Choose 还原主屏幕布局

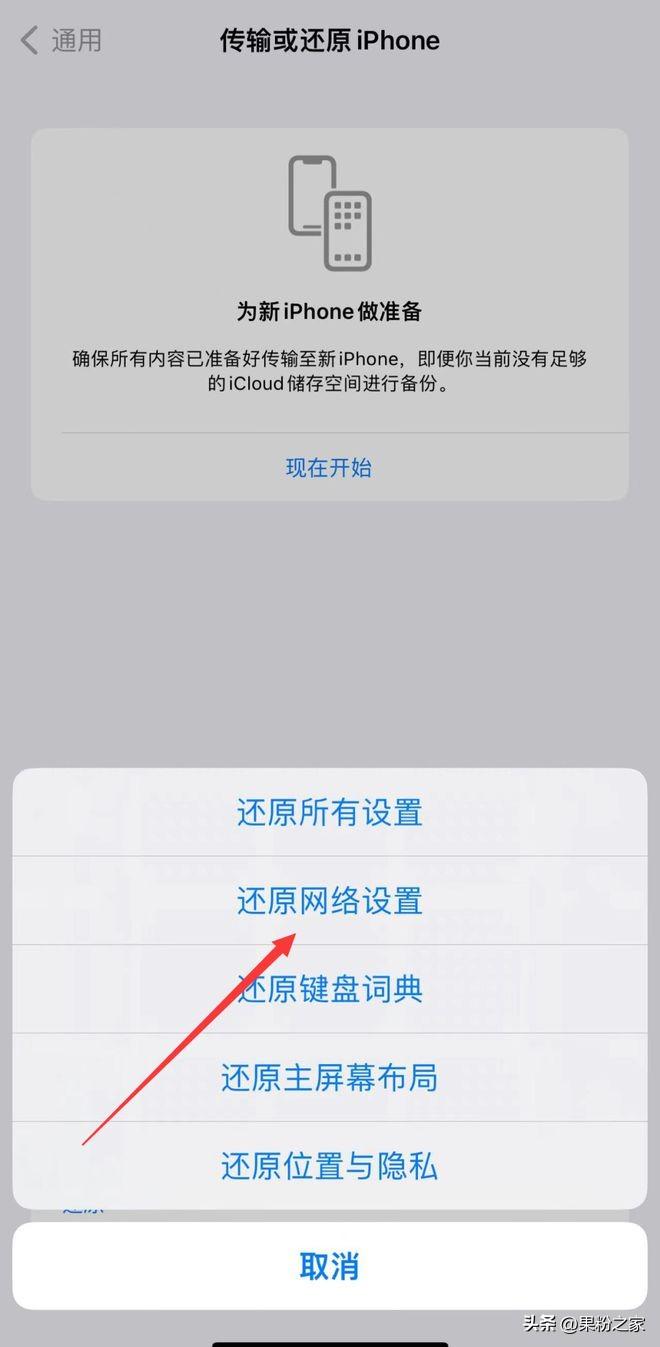point(329,1077)
